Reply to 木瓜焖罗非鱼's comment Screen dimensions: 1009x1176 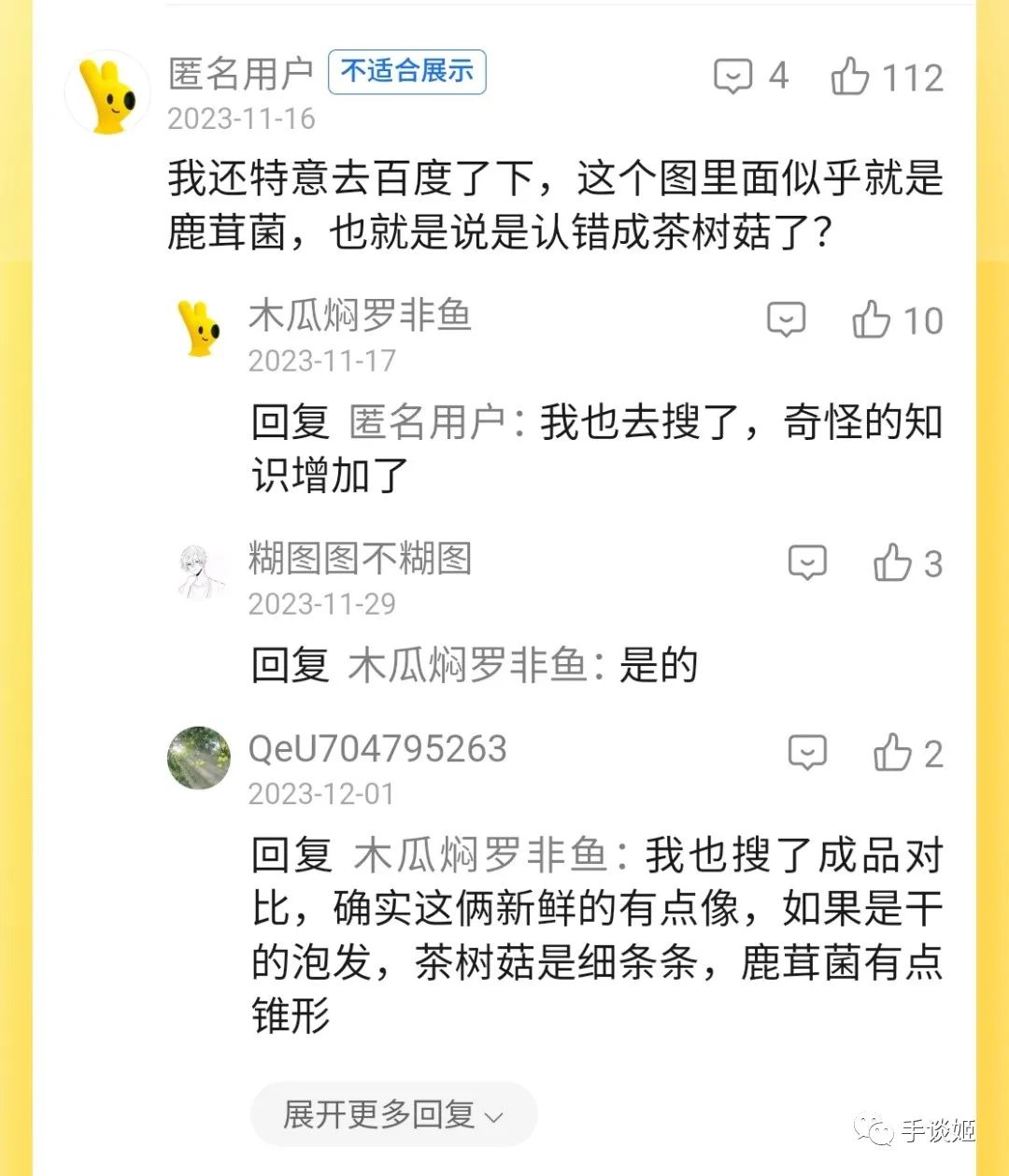(787, 320)
